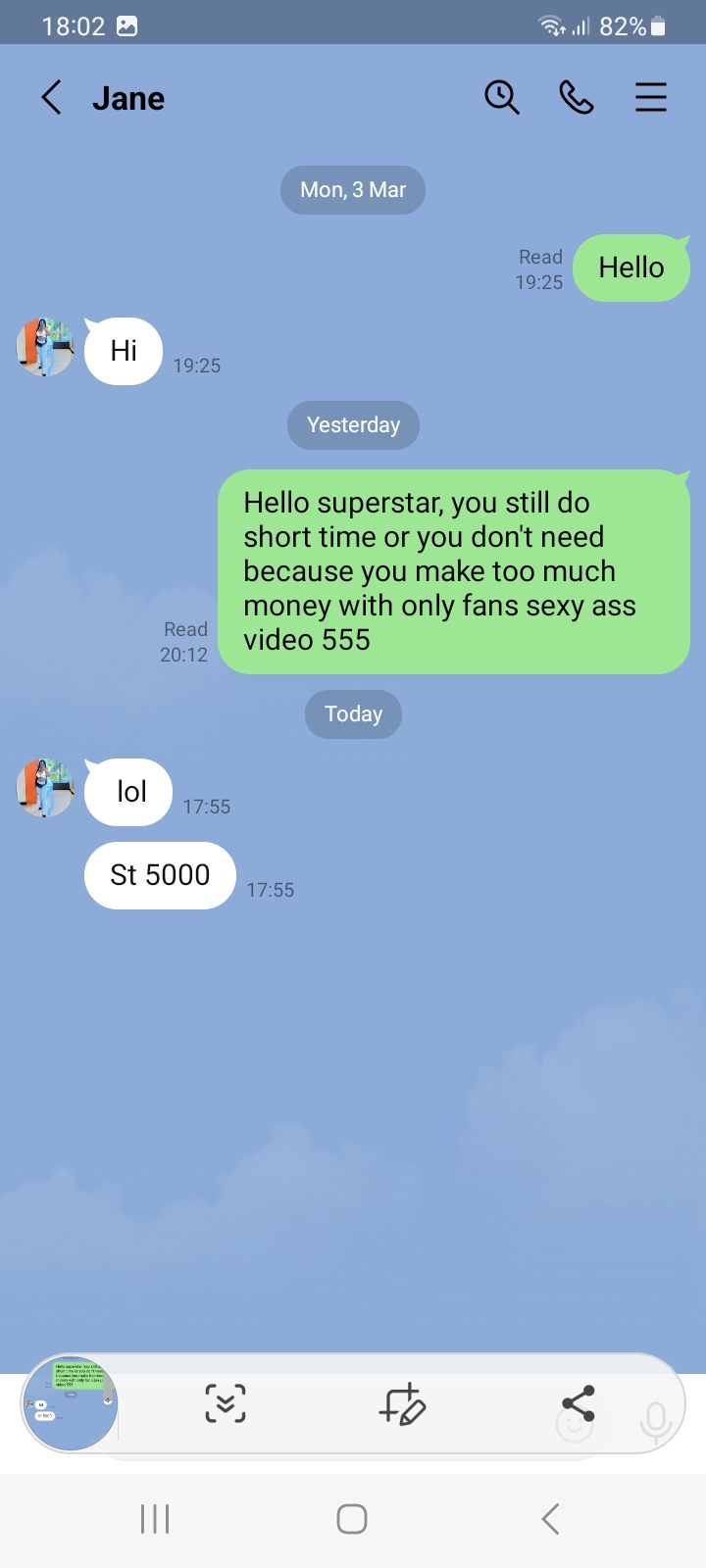Tap the 'lol' message from Jane
This screenshot has width=706, height=1568.
point(127,791)
